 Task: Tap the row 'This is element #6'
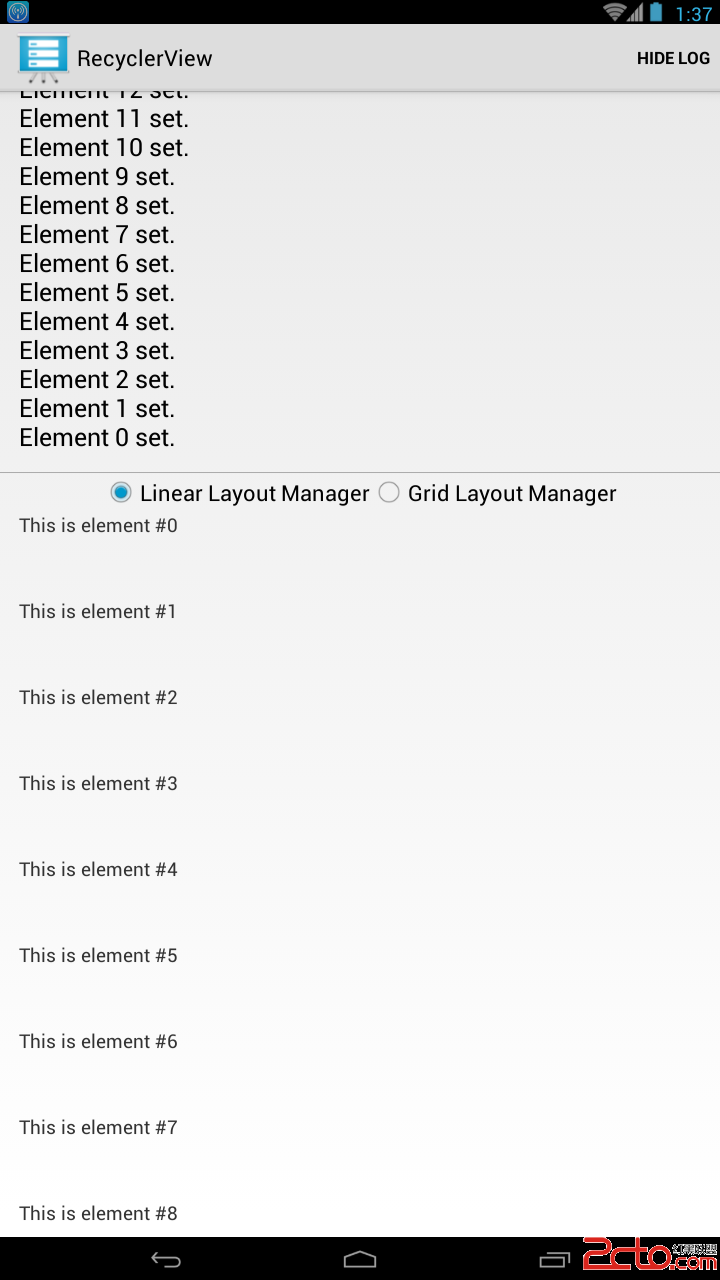98,1042
